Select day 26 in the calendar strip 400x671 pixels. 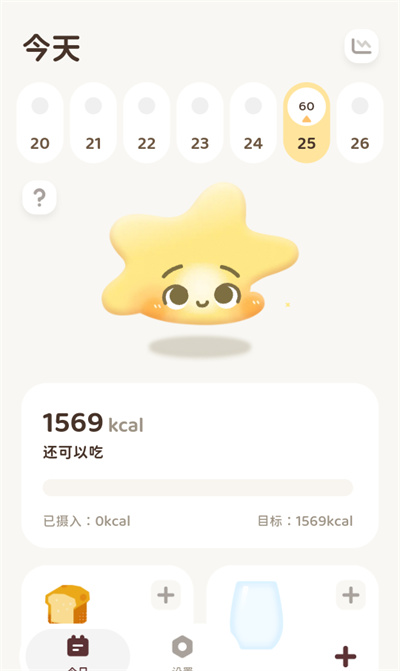click(x=360, y=123)
